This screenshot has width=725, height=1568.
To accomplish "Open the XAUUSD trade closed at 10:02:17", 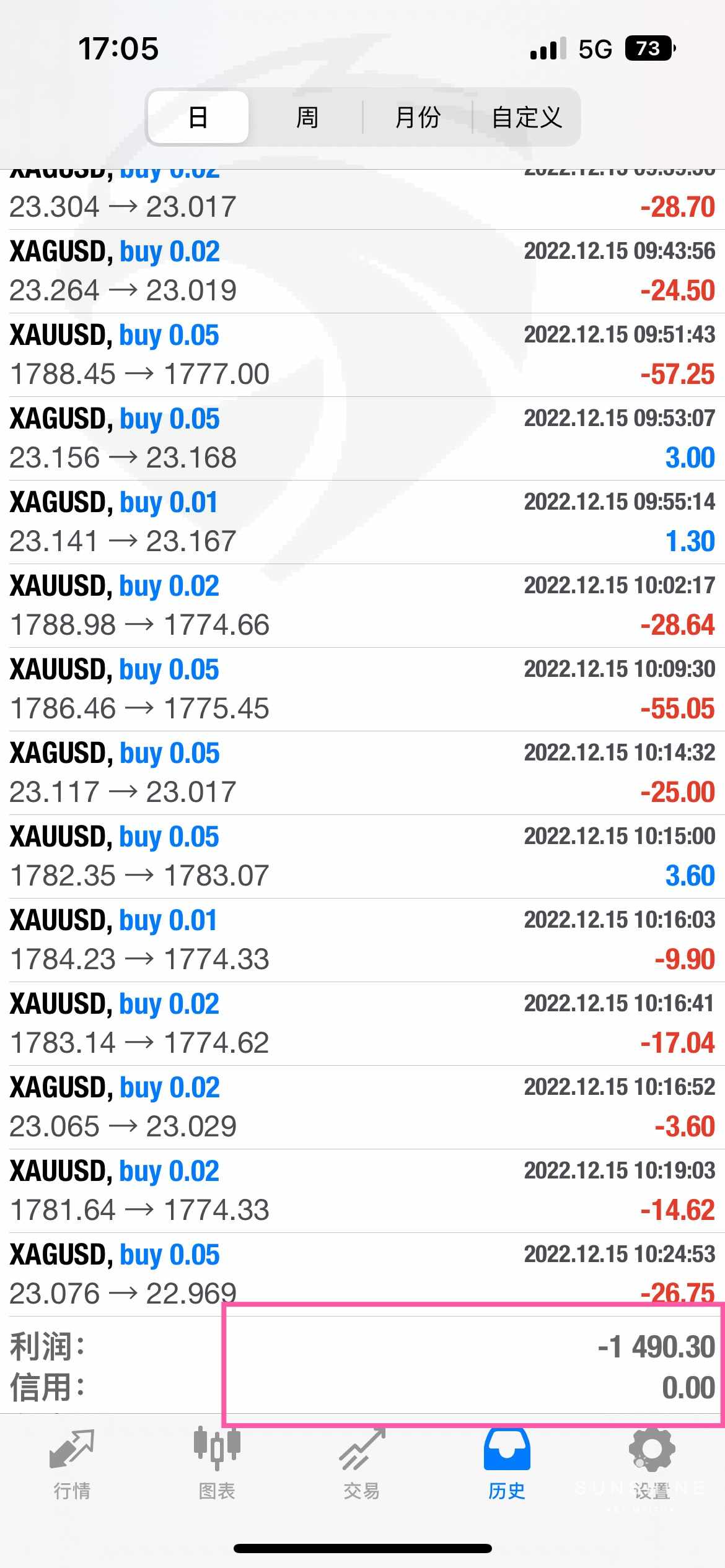I will coord(362,606).
